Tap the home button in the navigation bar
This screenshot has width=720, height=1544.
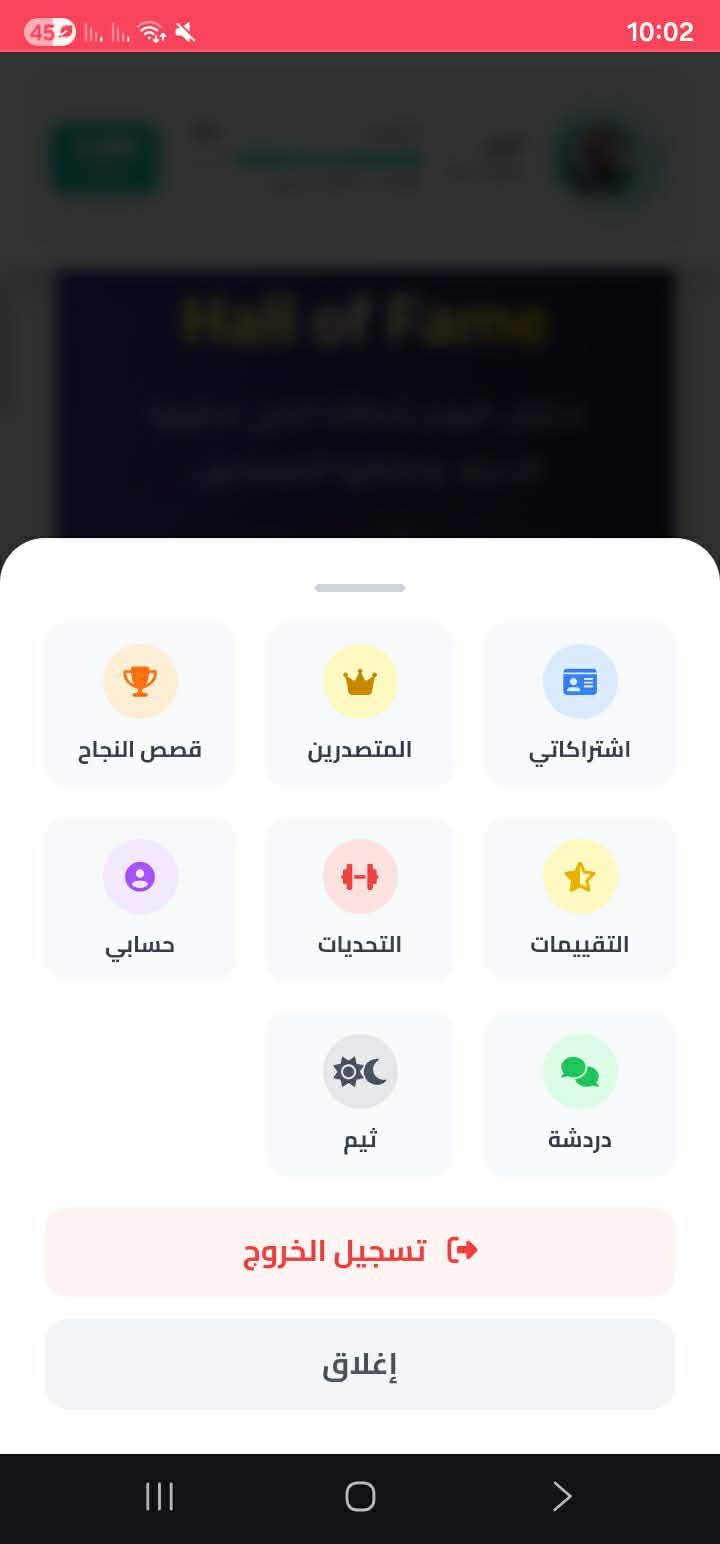click(360, 1496)
